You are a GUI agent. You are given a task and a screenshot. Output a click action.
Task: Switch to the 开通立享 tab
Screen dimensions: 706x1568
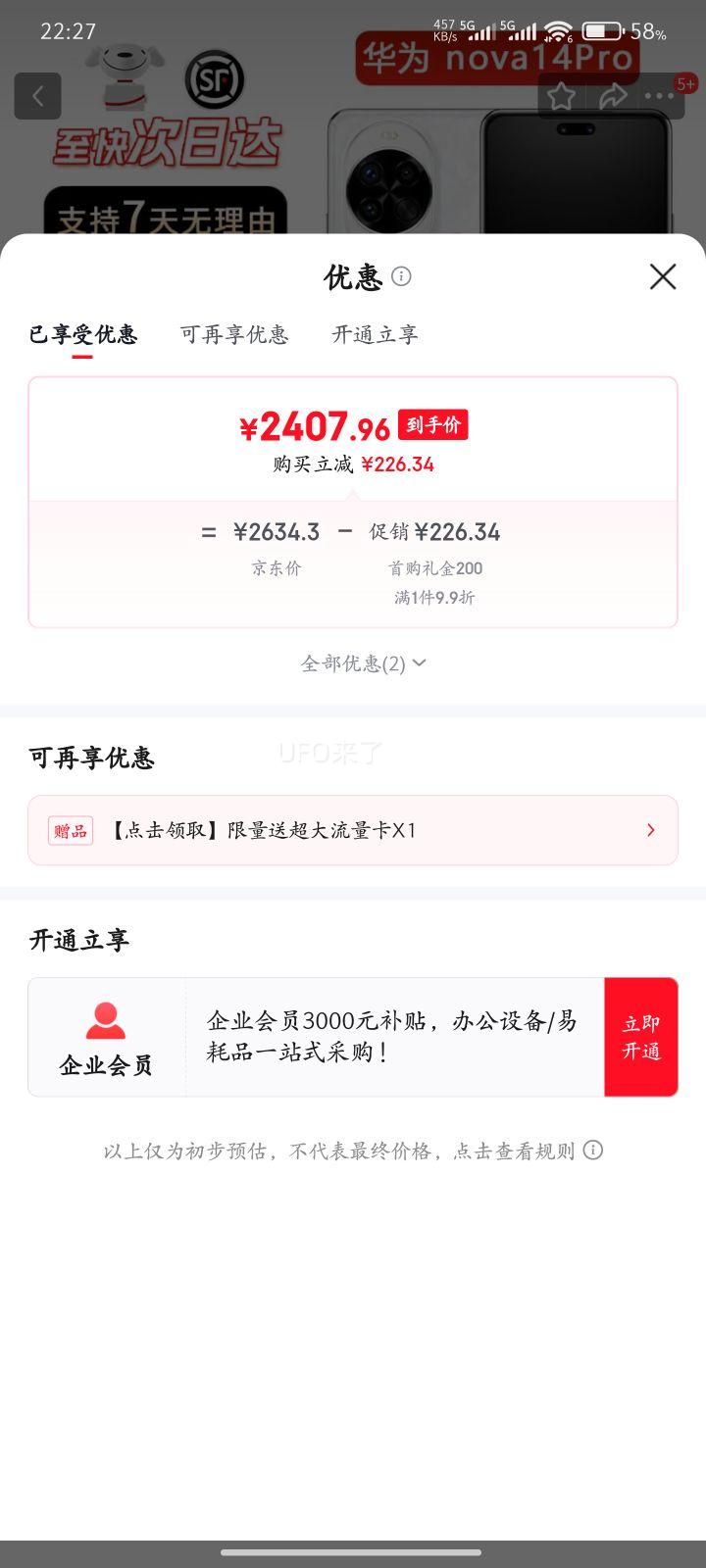coord(375,334)
